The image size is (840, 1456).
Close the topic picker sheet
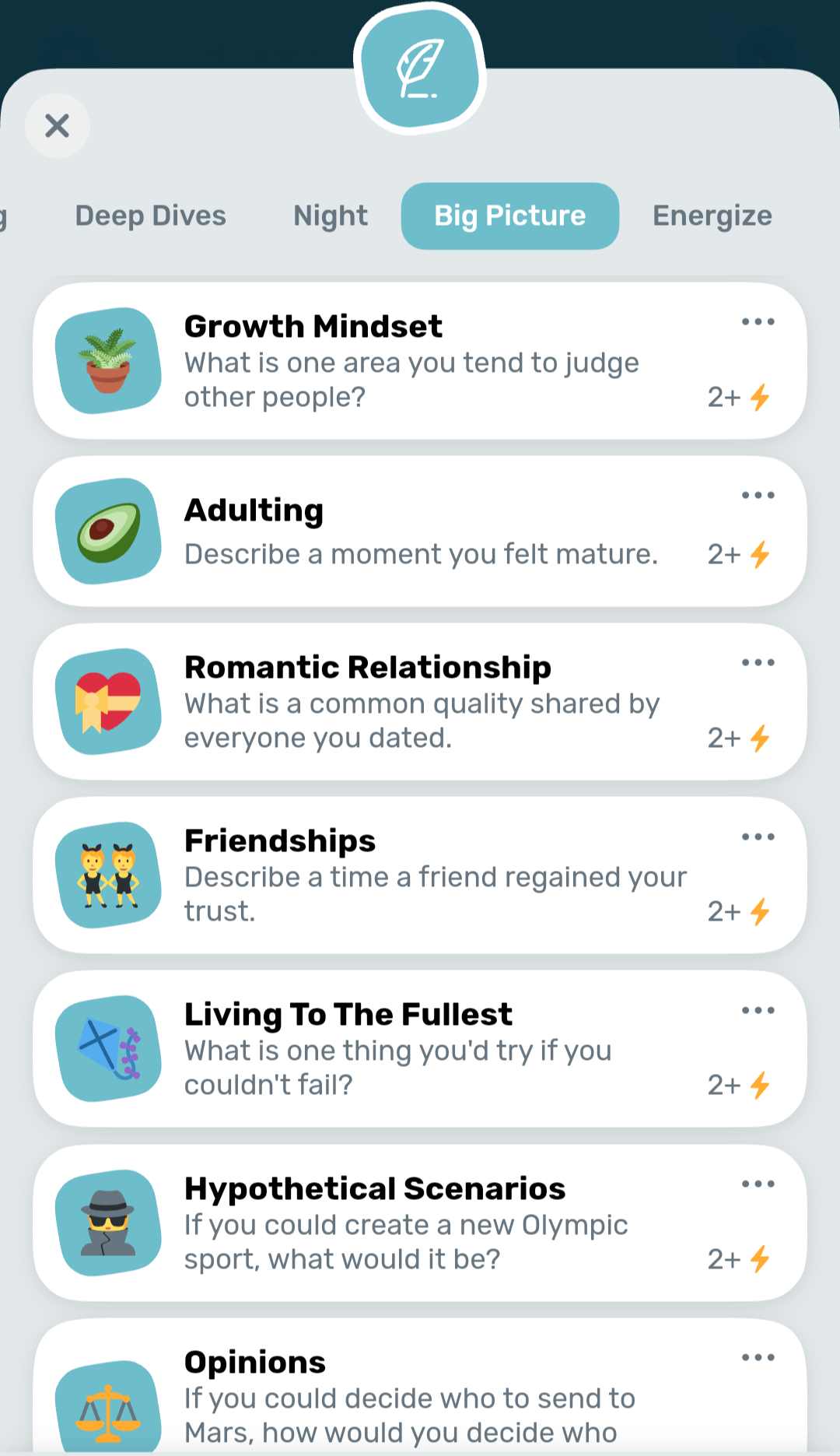tap(58, 125)
